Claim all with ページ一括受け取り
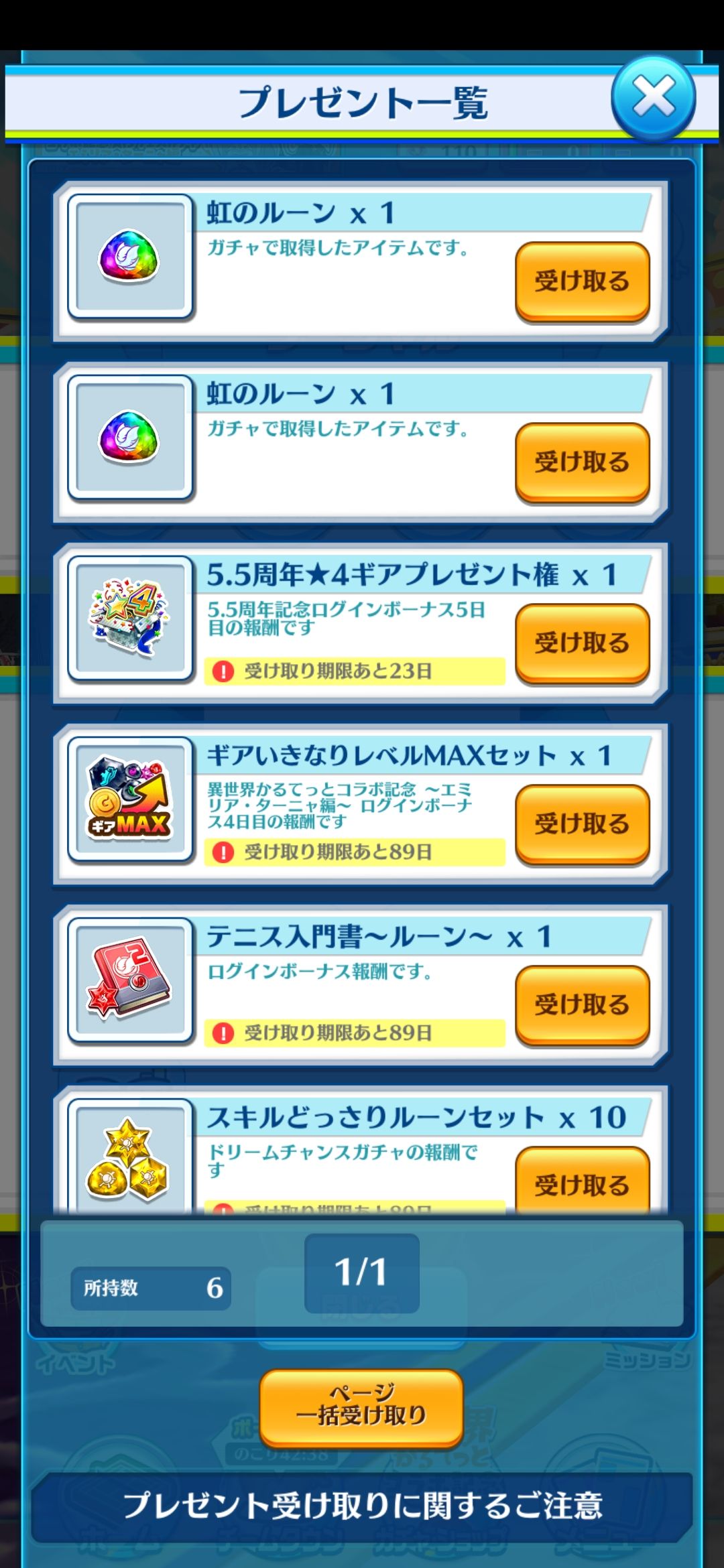Screen dimensions: 724x1568 point(361,1407)
